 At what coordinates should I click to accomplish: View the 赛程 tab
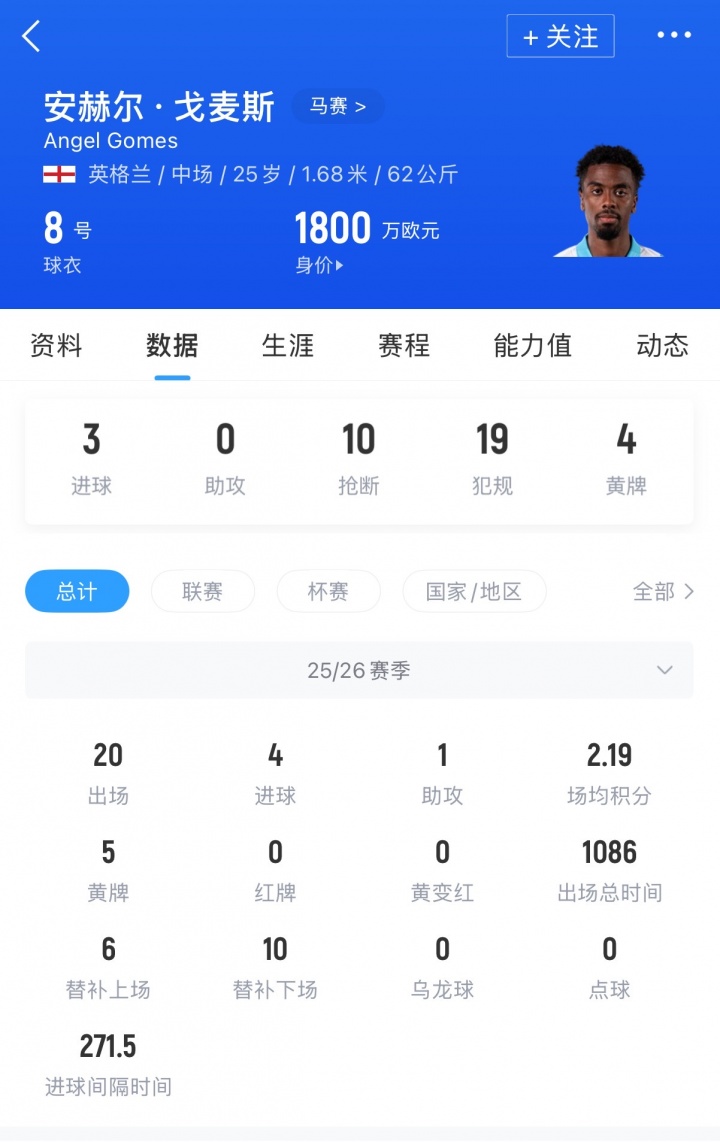coord(403,346)
